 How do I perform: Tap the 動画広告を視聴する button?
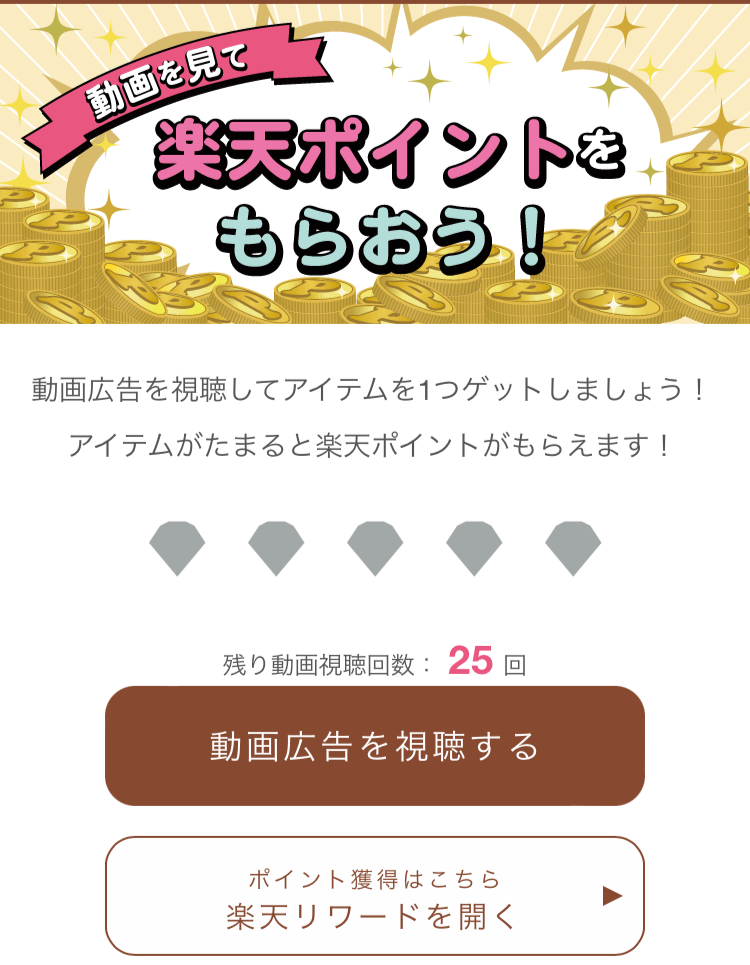pos(374,746)
